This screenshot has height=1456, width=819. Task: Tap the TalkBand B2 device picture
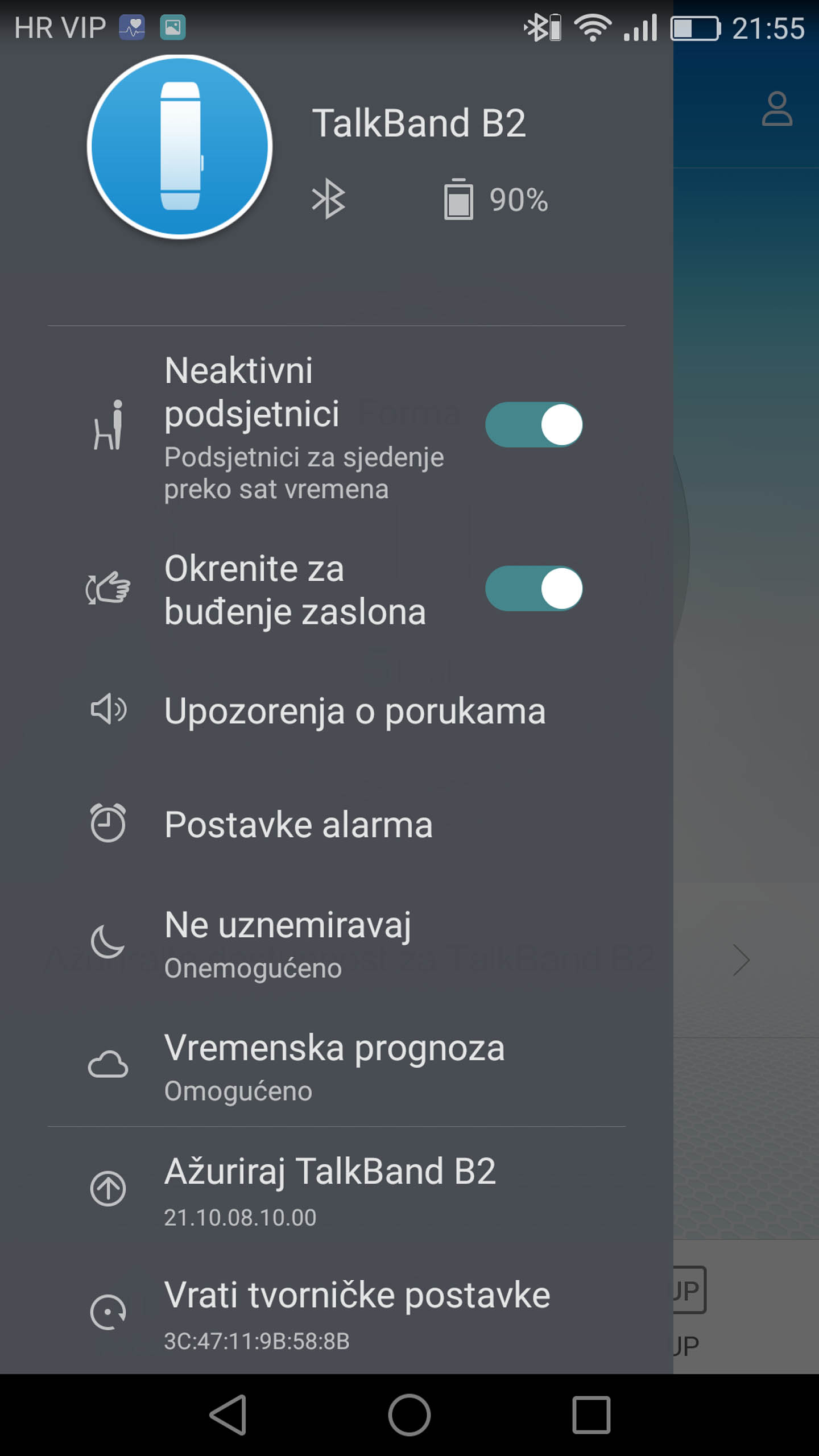(180, 146)
